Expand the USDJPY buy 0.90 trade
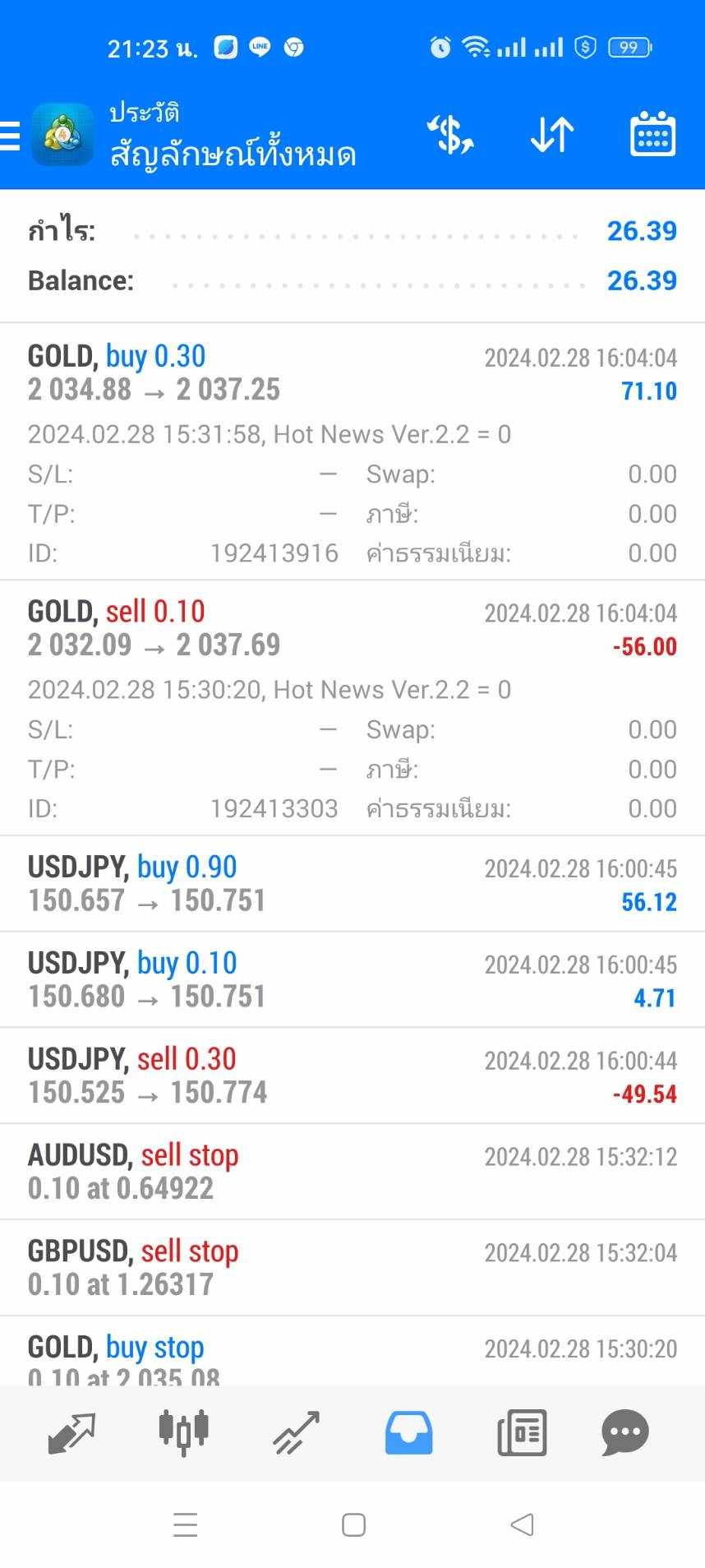 [x=352, y=884]
